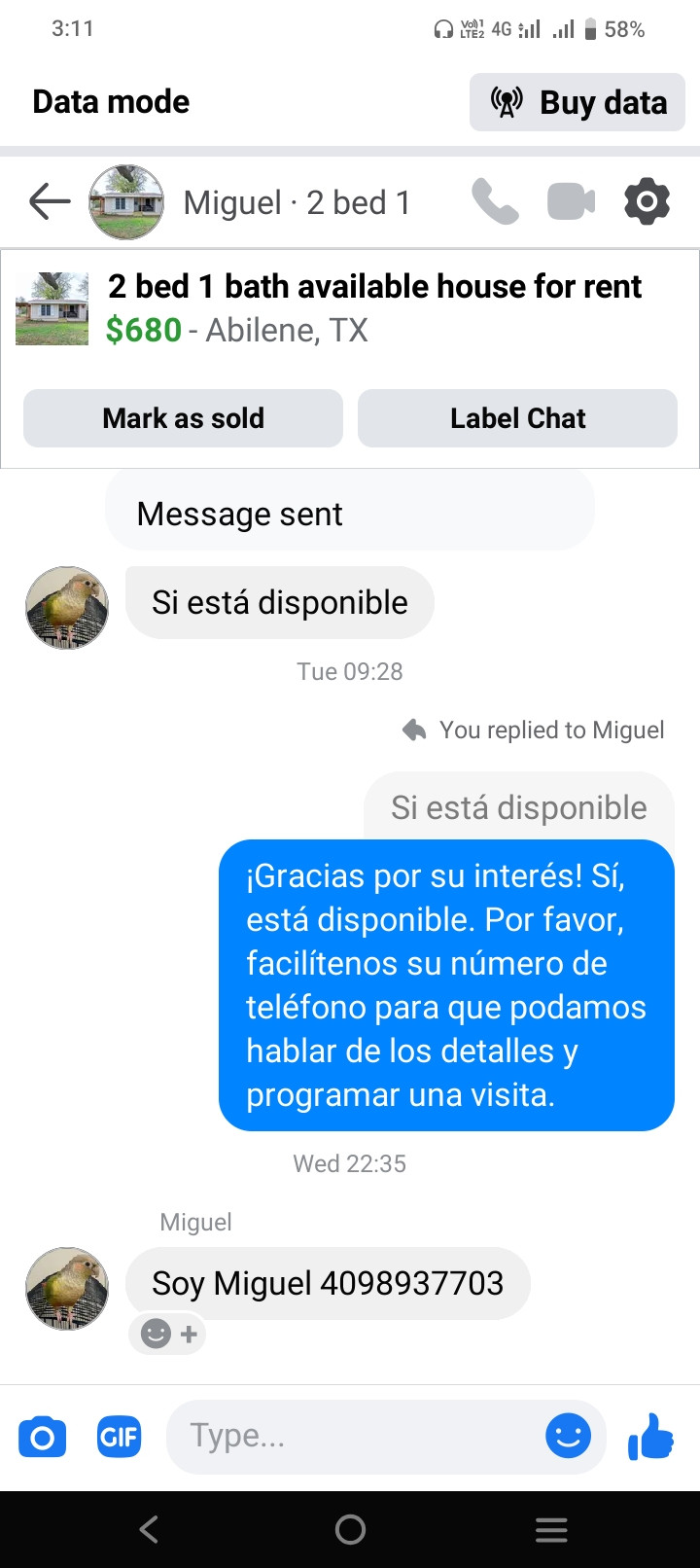This screenshot has height=1568, width=700.
Task: Mark the listing as sold
Action: click(183, 418)
